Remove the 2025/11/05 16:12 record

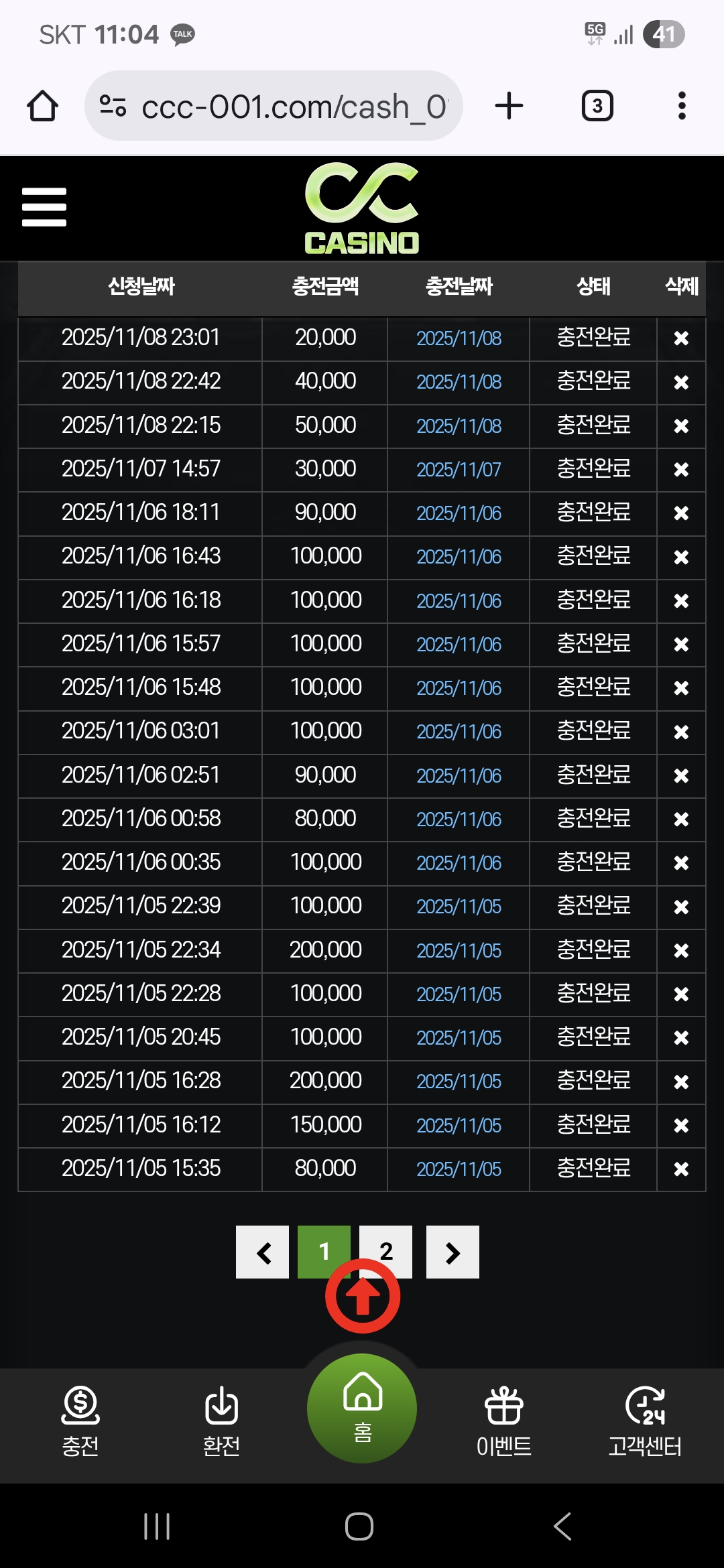pos(681,1125)
